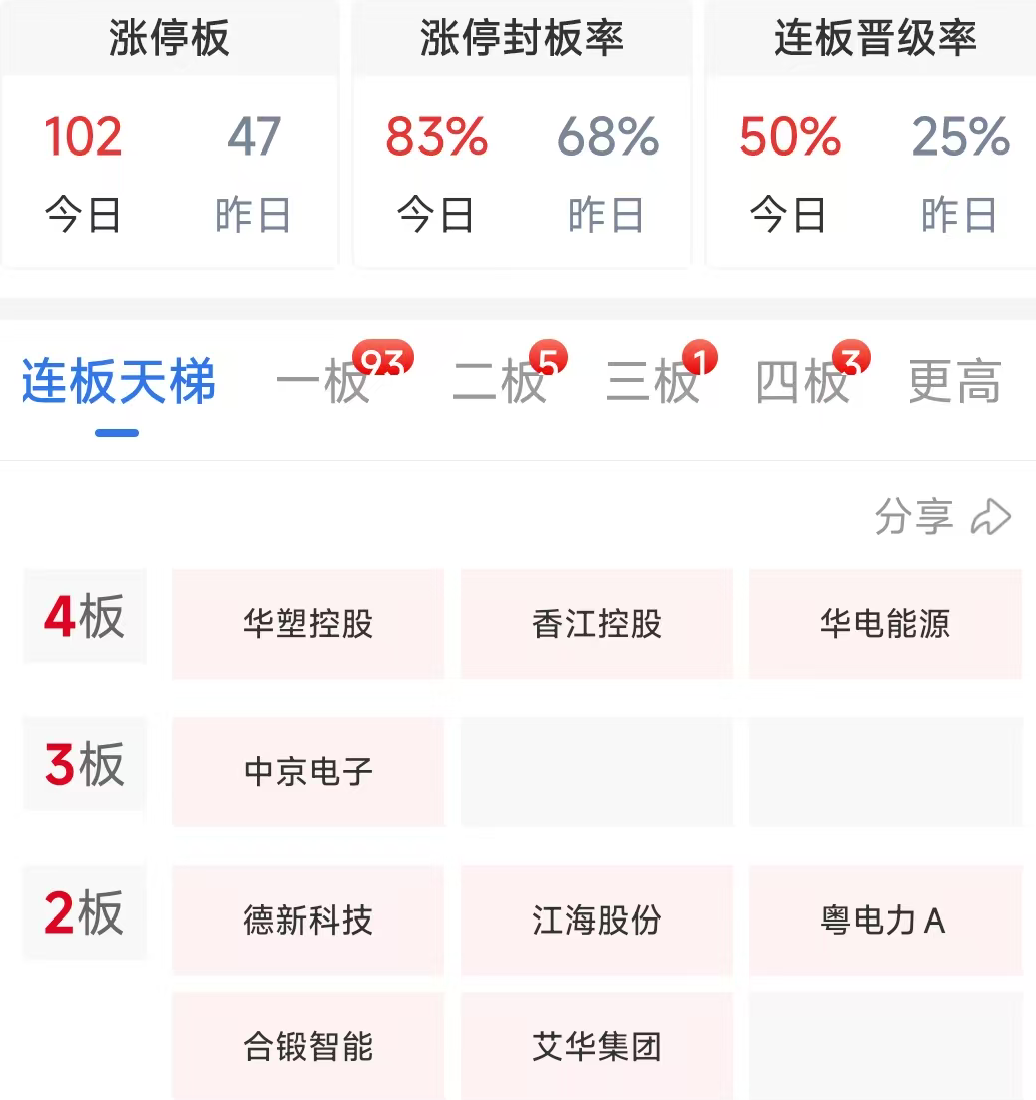Open stock 德新科技
1036x1100 pixels.
click(x=308, y=920)
